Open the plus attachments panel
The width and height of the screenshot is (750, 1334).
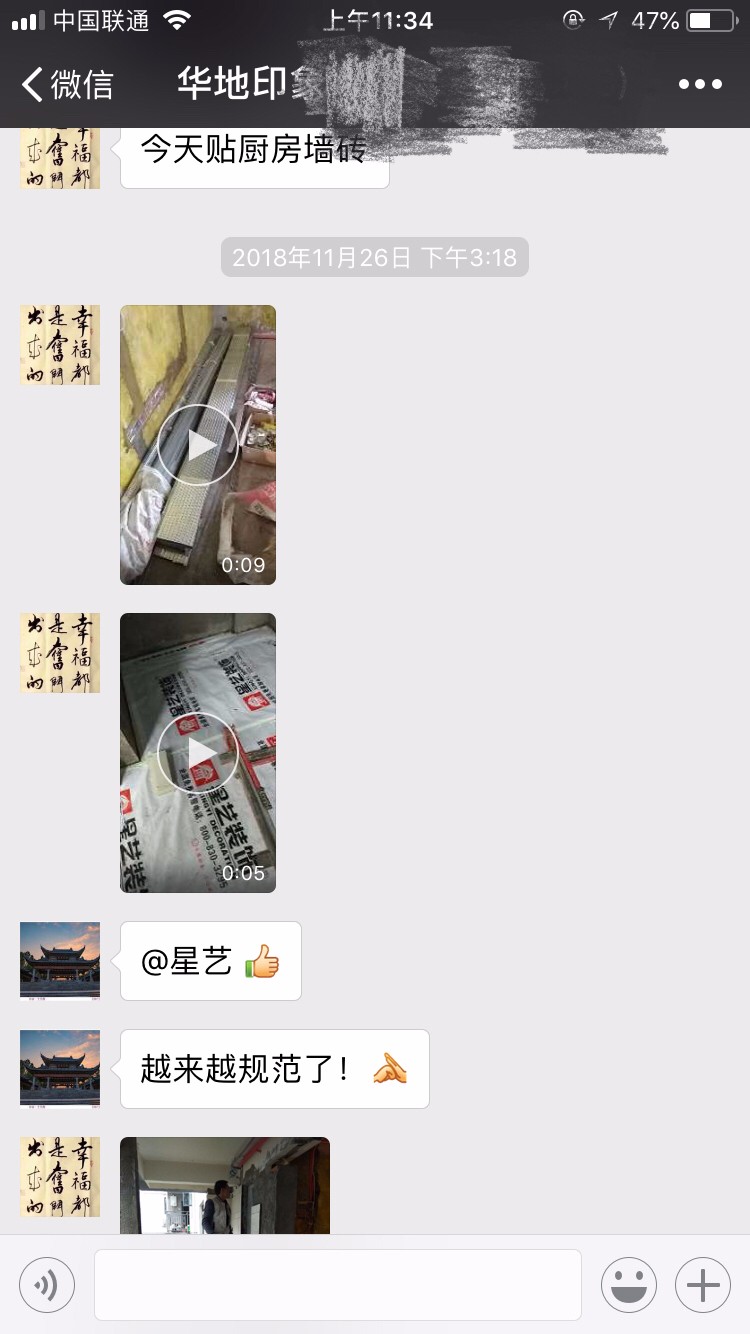coord(703,1284)
